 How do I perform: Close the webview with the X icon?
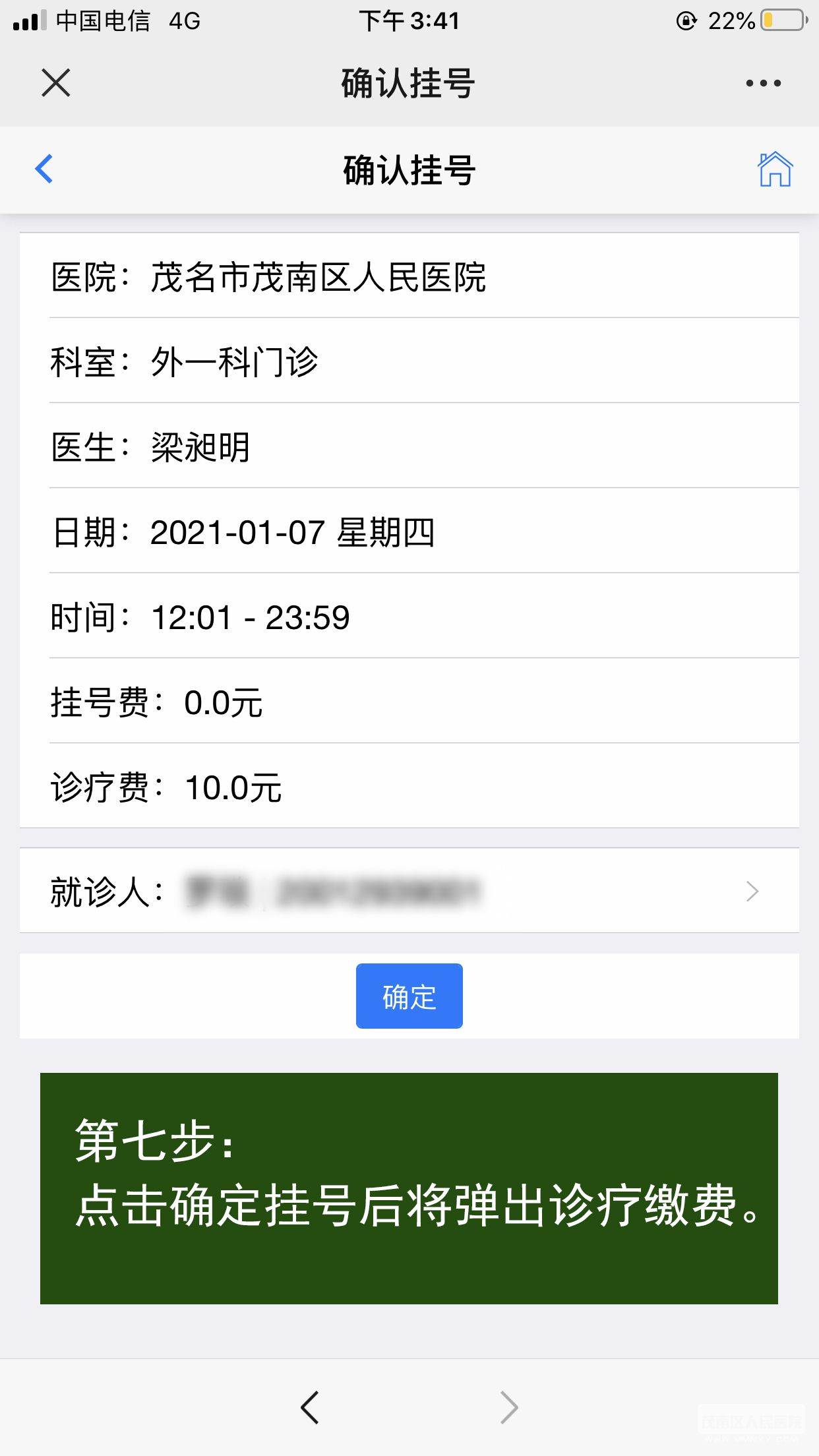(55, 83)
